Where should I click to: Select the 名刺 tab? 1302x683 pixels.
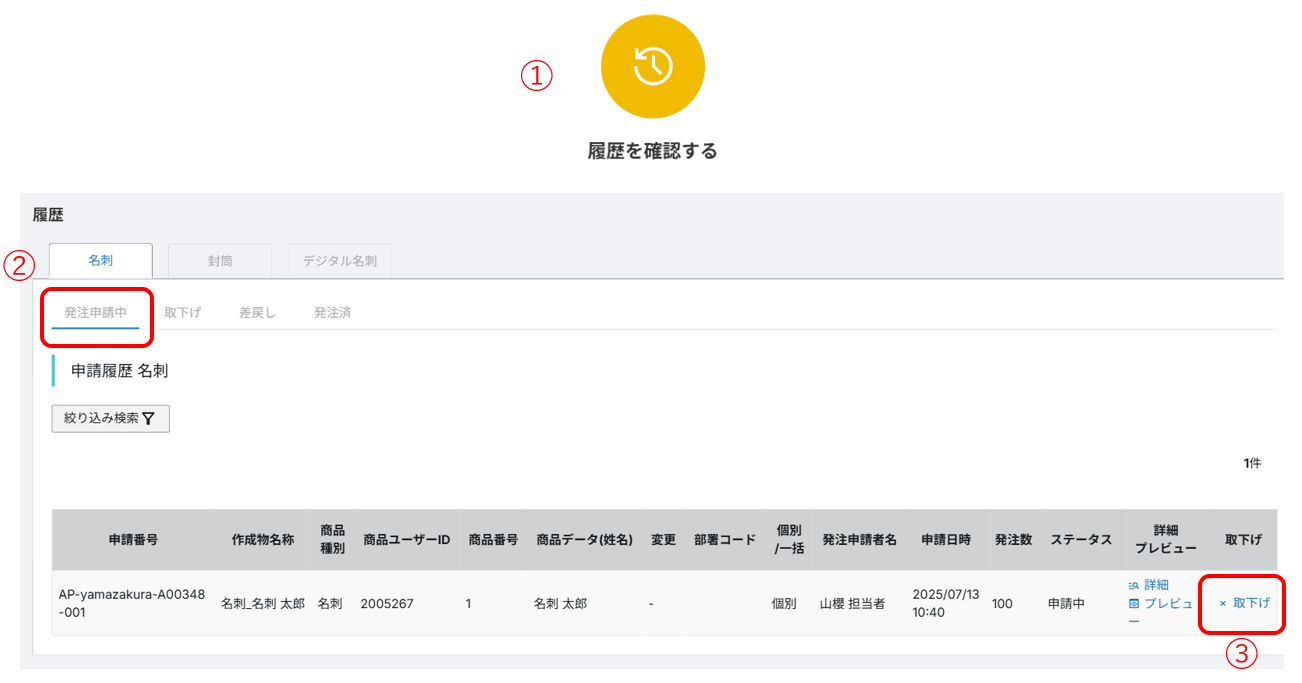click(x=100, y=260)
